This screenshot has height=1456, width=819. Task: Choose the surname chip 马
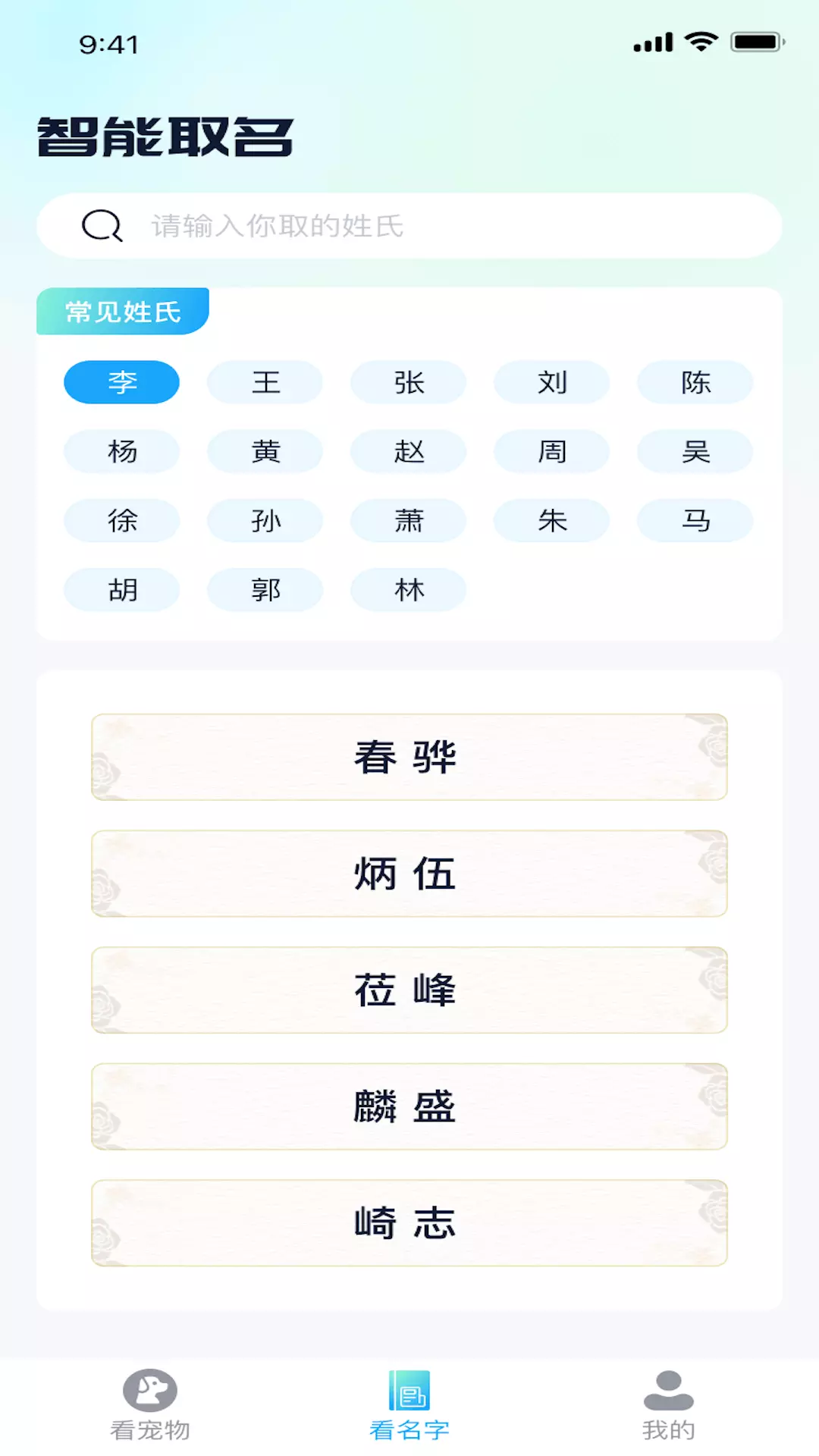pos(695,520)
